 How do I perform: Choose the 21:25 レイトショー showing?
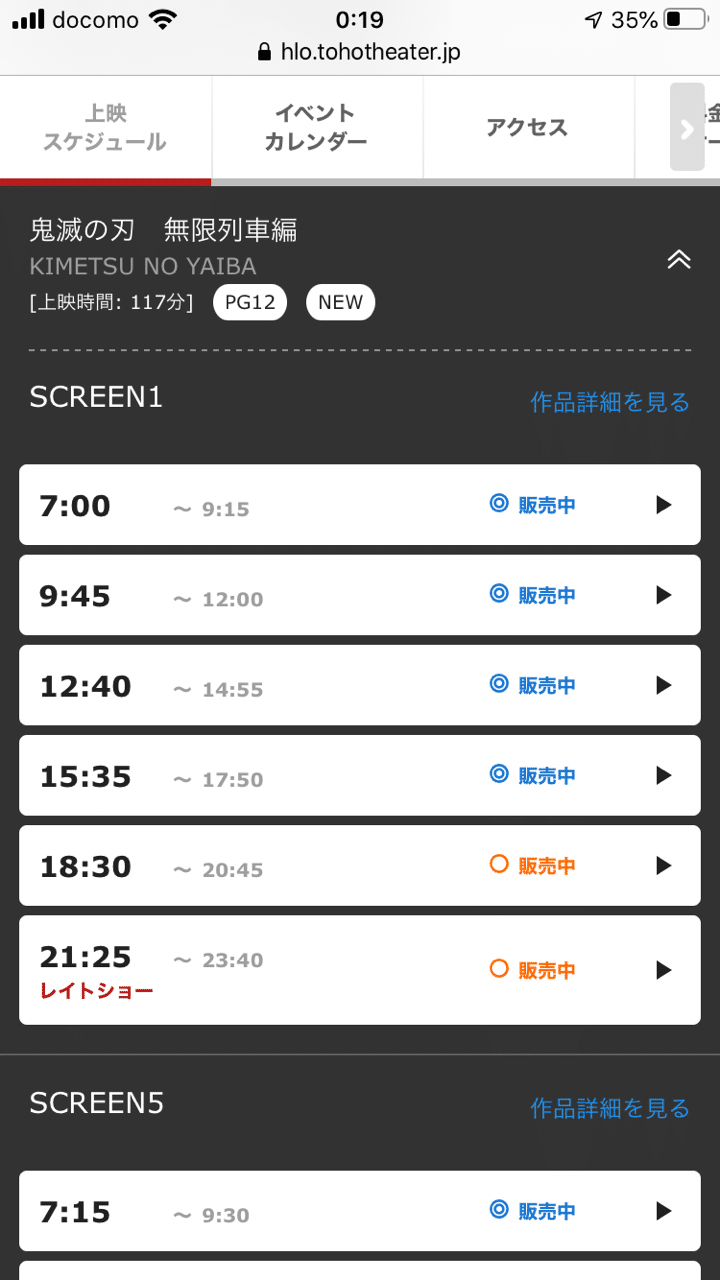click(x=360, y=969)
